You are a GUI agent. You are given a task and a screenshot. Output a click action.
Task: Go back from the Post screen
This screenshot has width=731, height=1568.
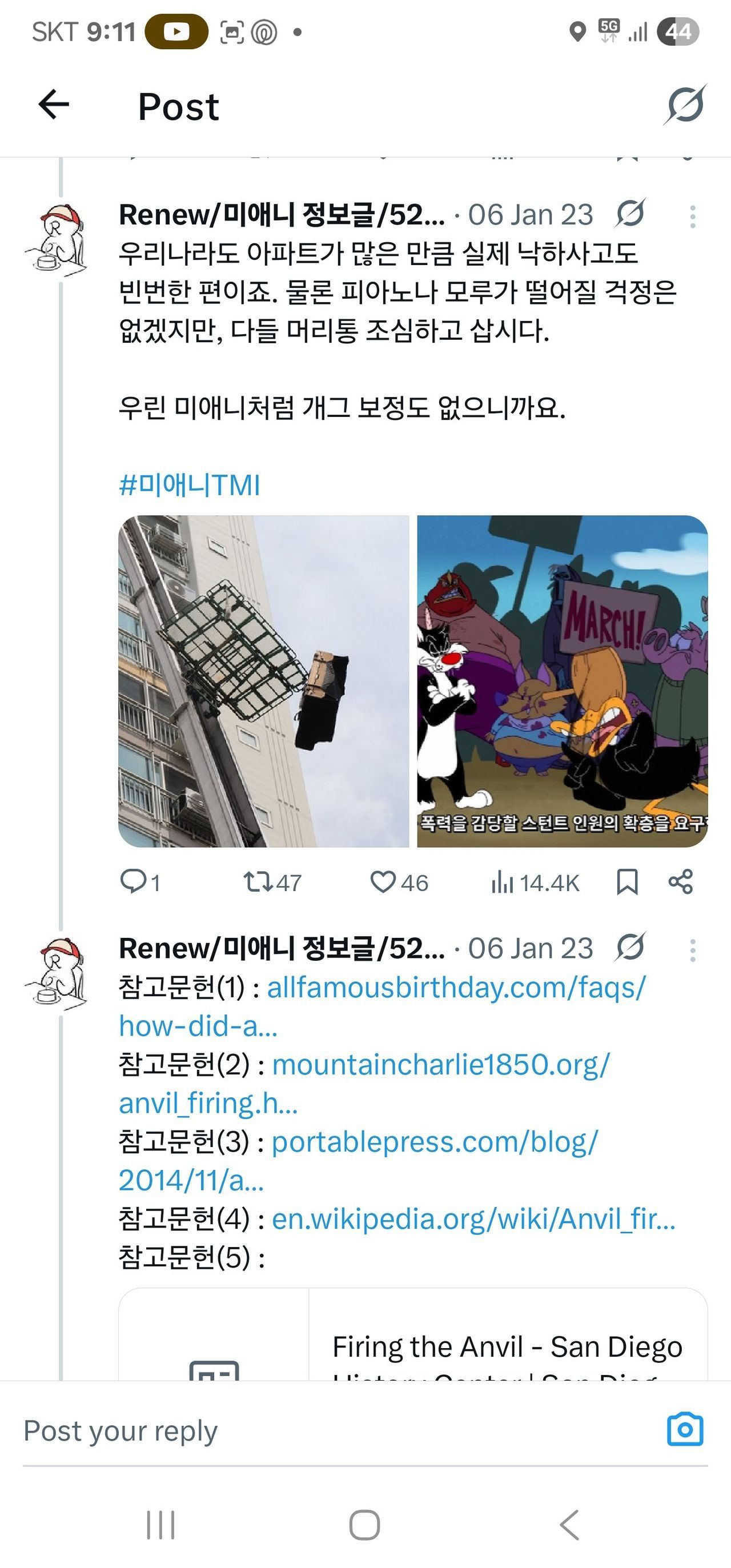click(54, 105)
